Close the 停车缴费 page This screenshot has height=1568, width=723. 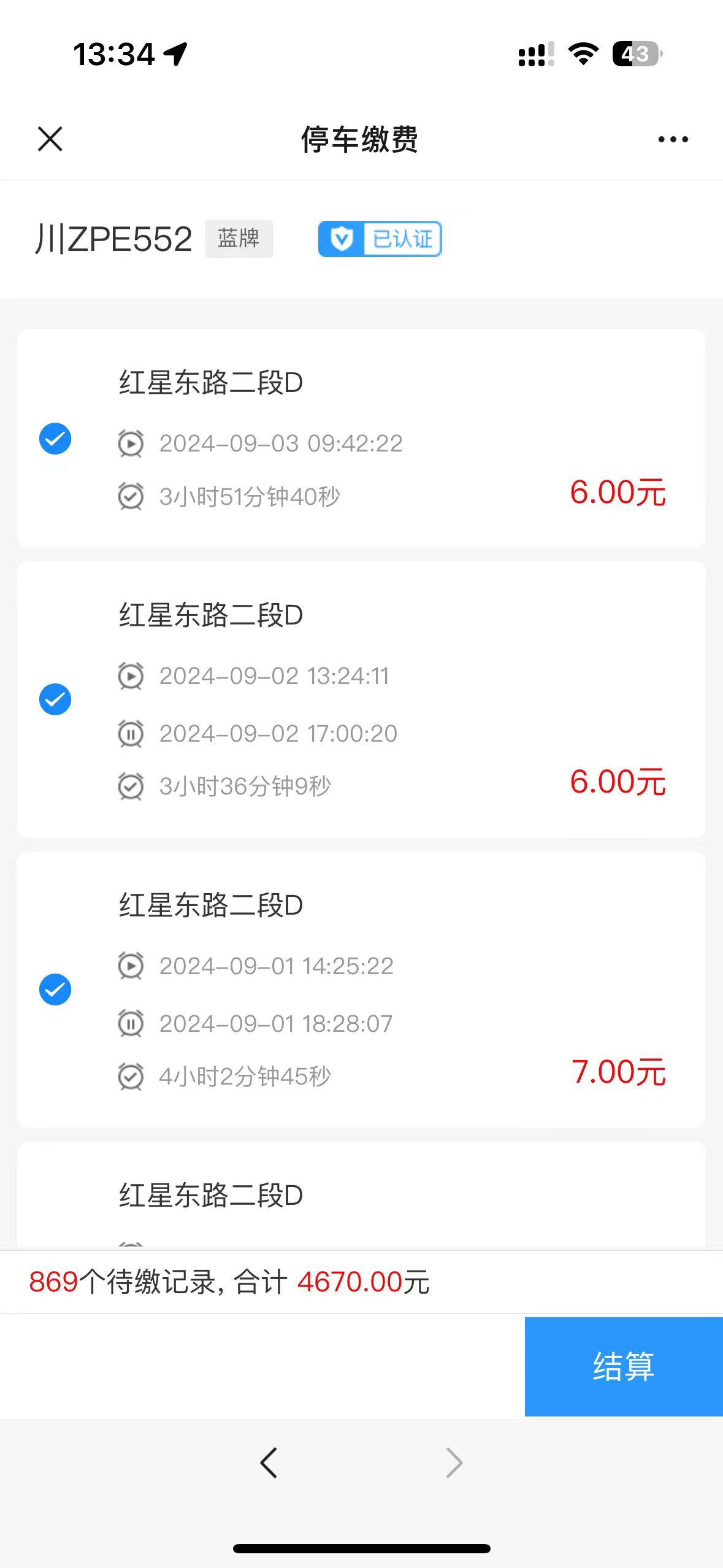(x=50, y=139)
